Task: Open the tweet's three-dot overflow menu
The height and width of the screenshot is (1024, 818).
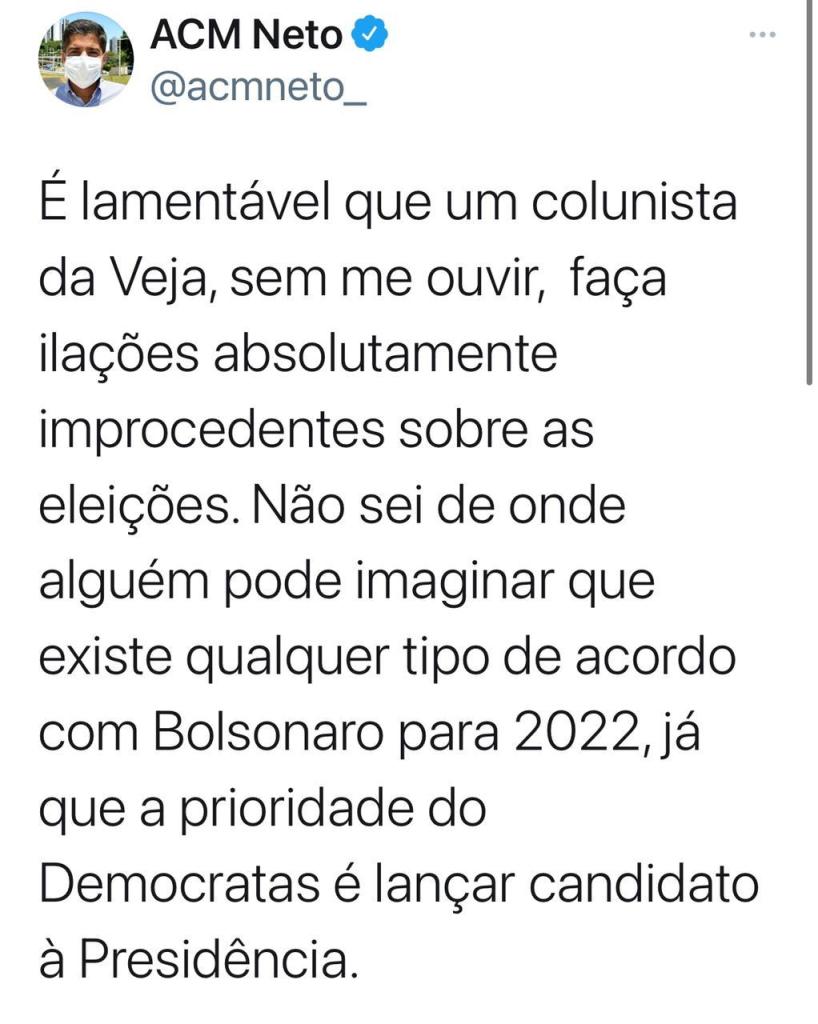Action: [762, 35]
